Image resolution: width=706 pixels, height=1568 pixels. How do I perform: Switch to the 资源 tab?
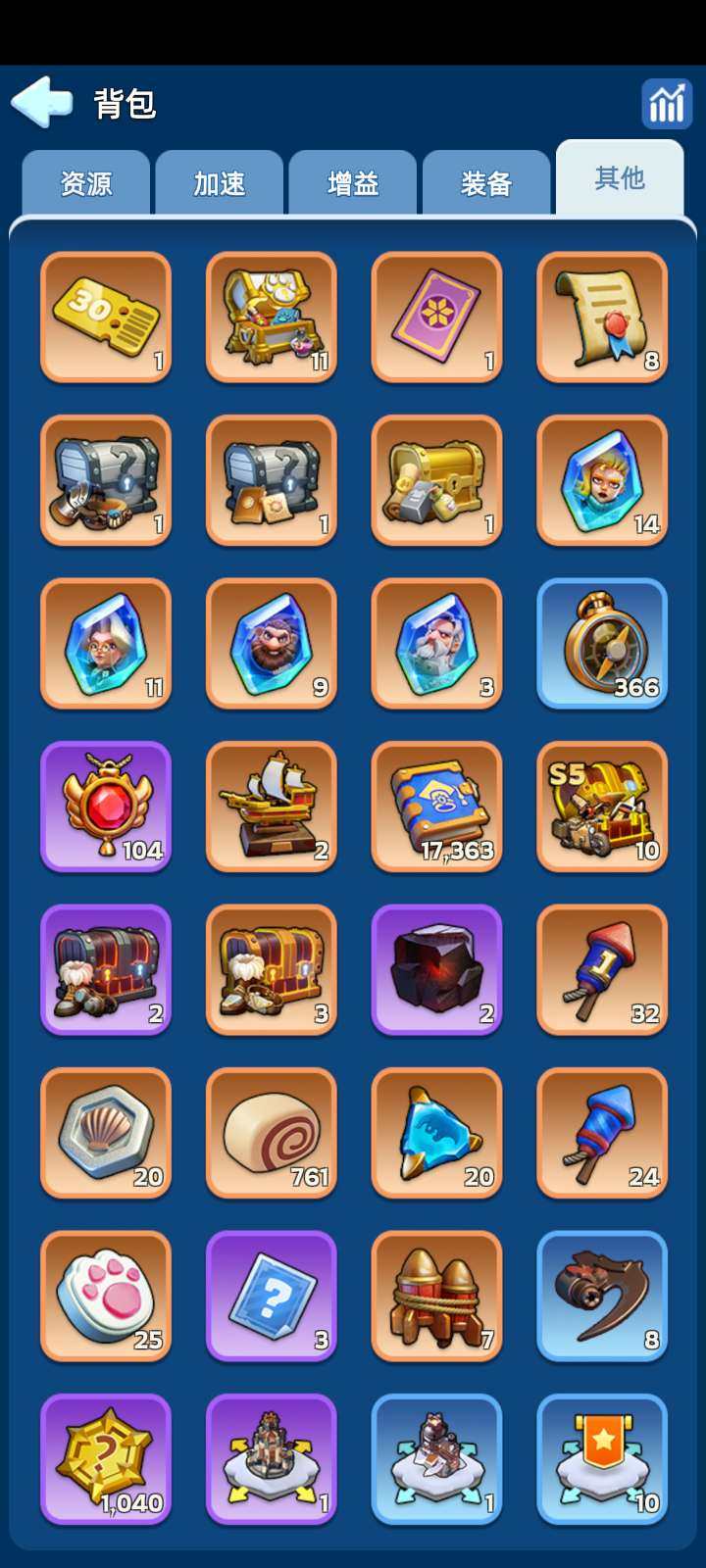(x=86, y=183)
